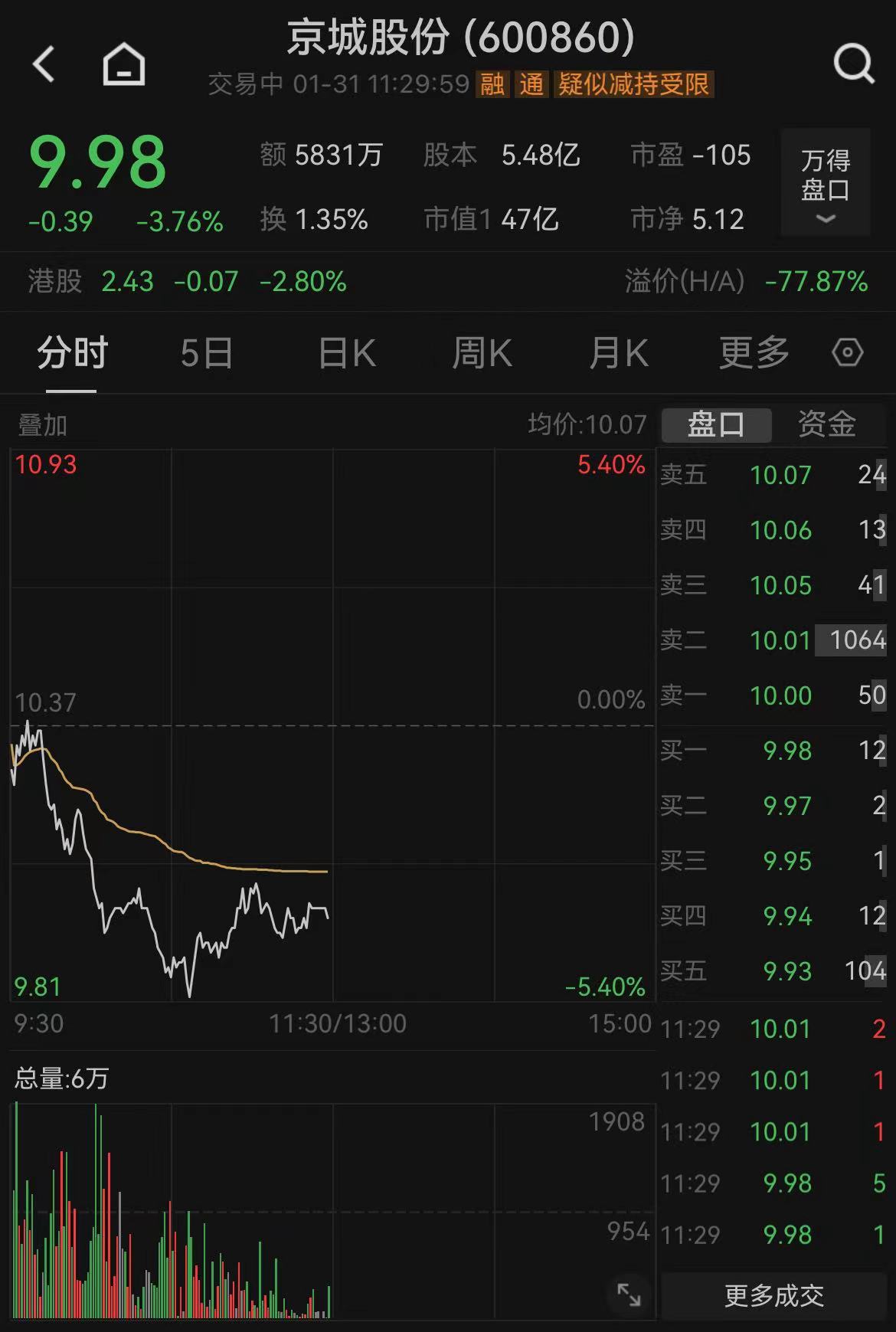The image size is (896, 1332).
Task: Tap 叠加 to overlay another index
Action: coord(43,425)
